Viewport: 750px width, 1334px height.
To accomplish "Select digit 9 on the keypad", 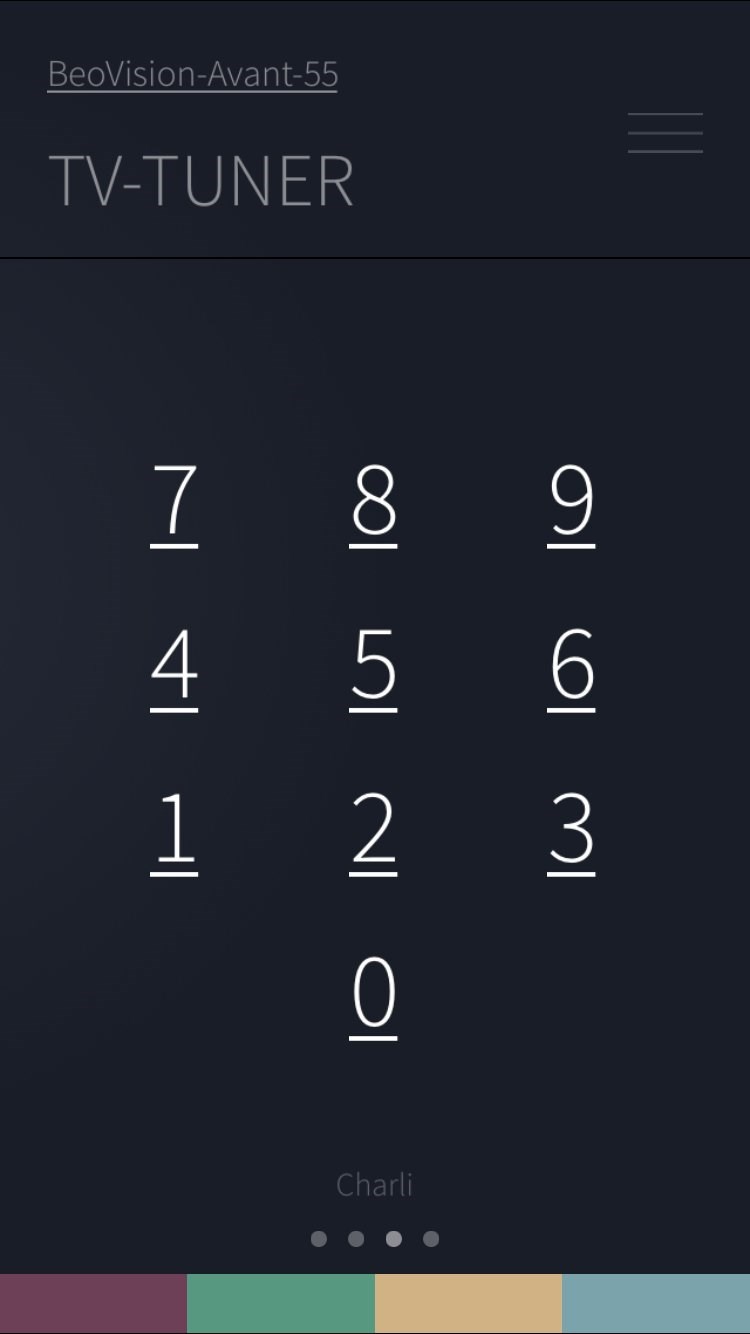I will pyautogui.click(x=571, y=505).
